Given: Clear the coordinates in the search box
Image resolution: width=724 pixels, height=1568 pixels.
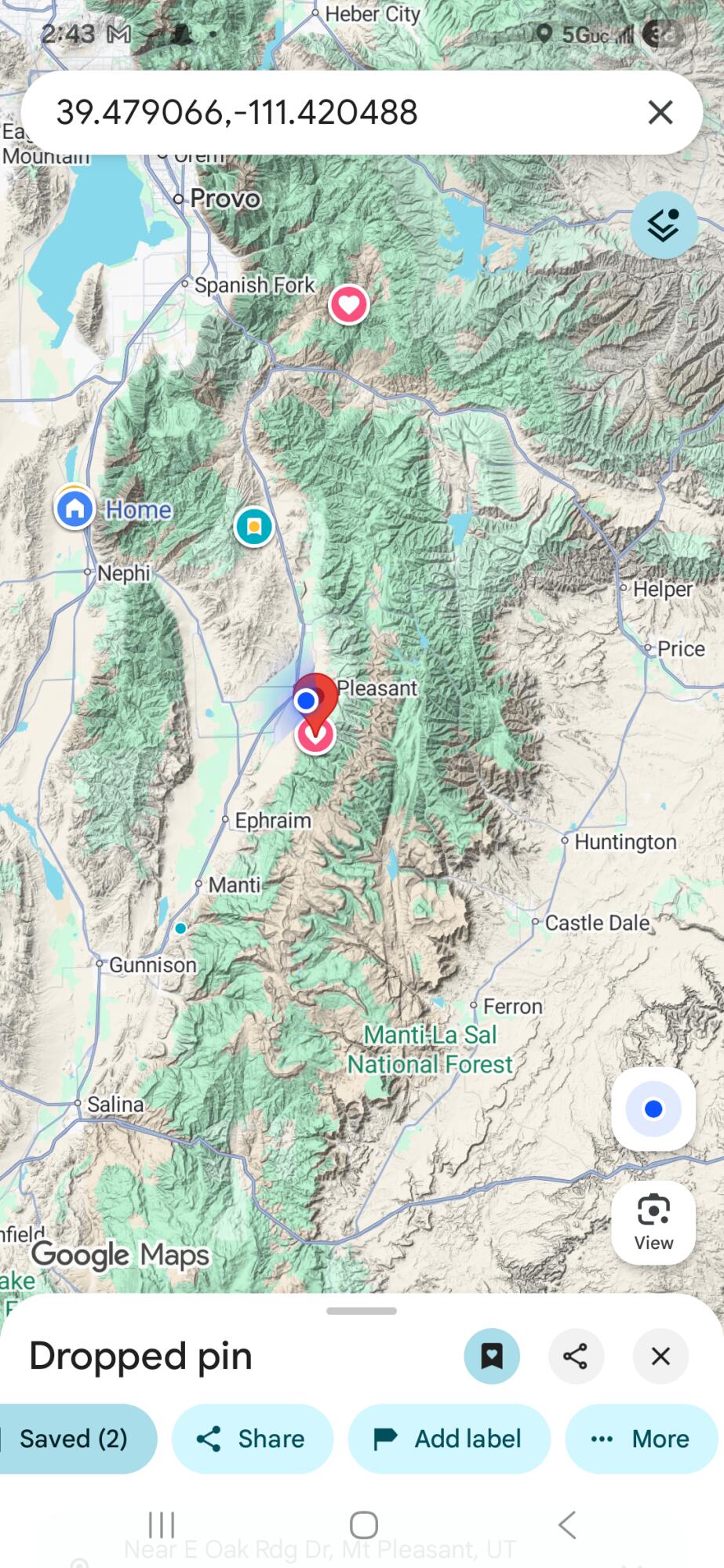Looking at the screenshot, I should [660, 112].
